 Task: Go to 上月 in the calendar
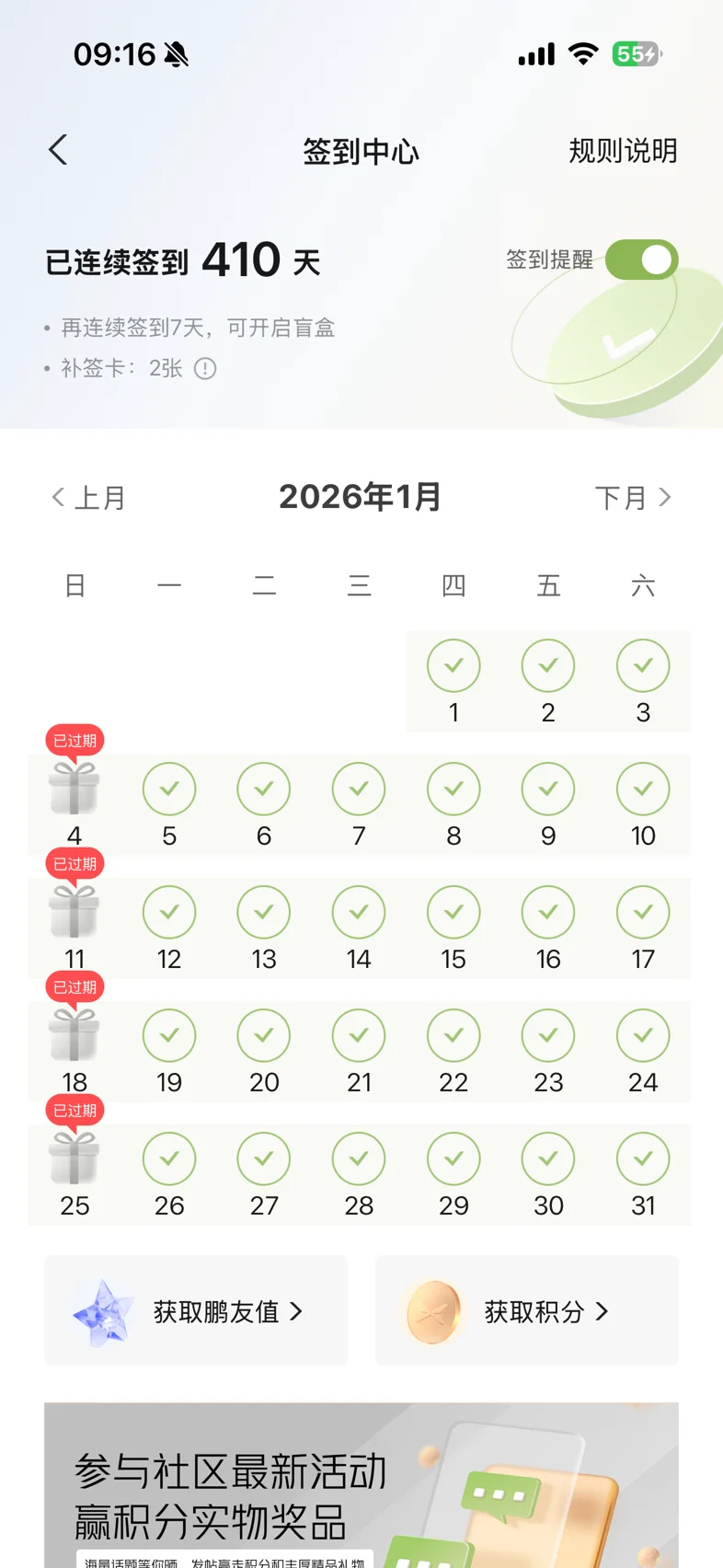88,498
